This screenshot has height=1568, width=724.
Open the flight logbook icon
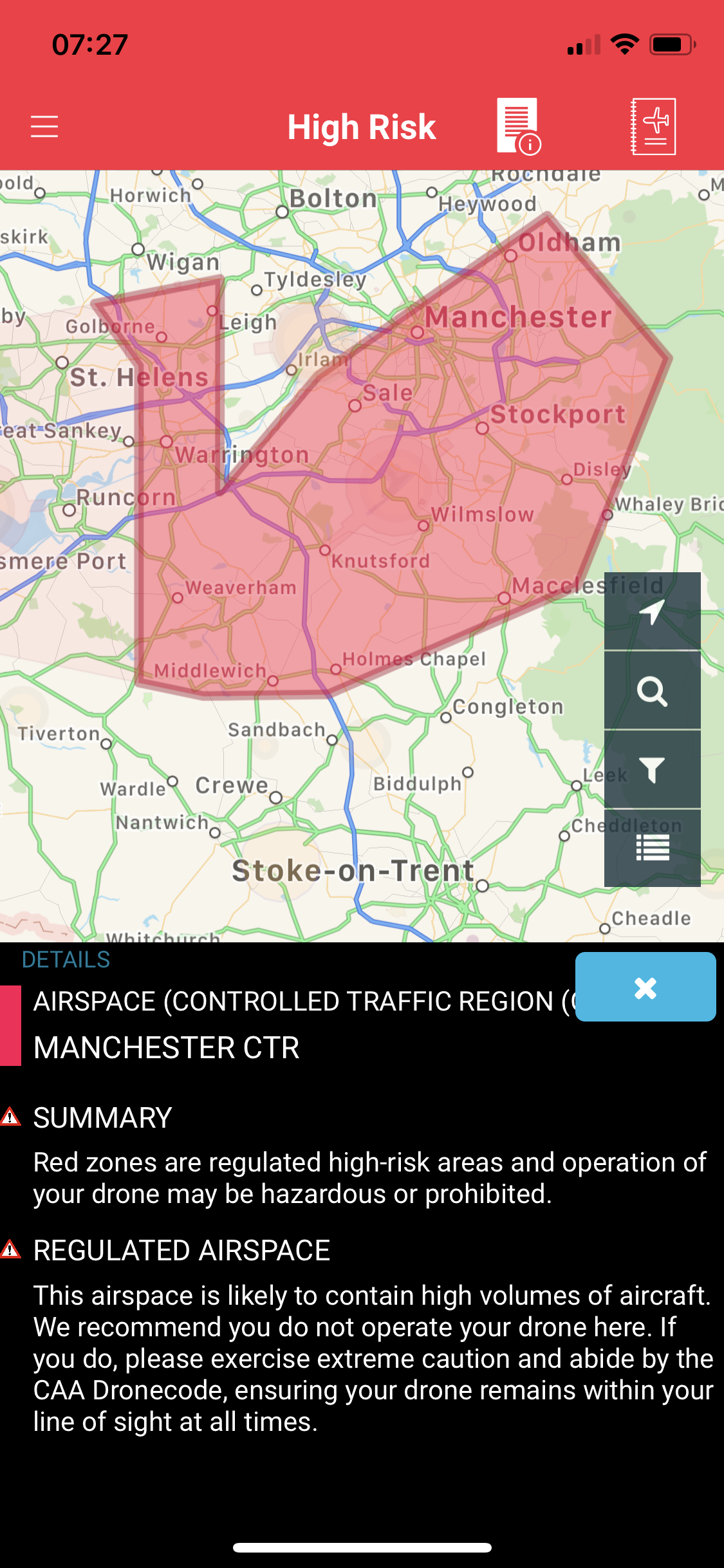coord(653,126)
